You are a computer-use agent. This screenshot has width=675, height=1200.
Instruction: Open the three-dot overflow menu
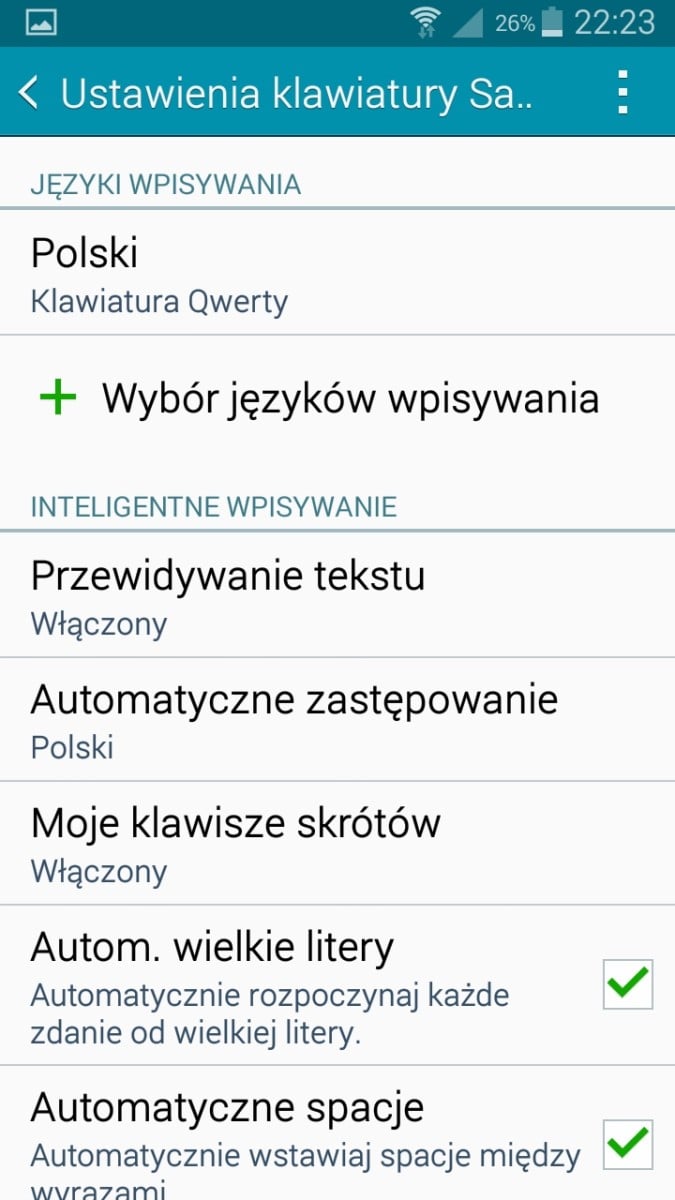pyautogui.click(x=623, y=92)
